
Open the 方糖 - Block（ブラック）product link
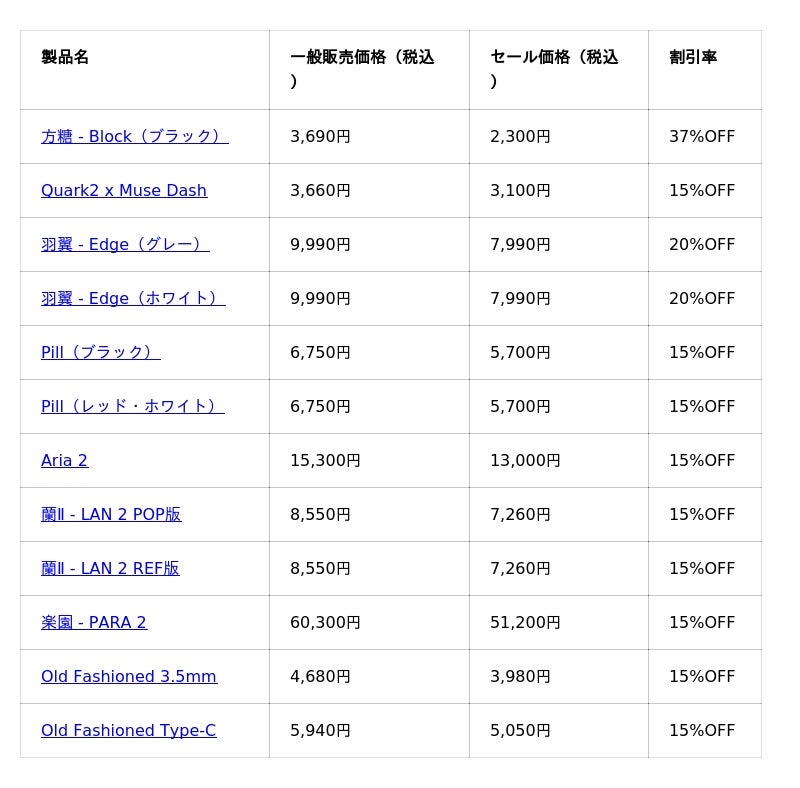[x=135, y=136]
